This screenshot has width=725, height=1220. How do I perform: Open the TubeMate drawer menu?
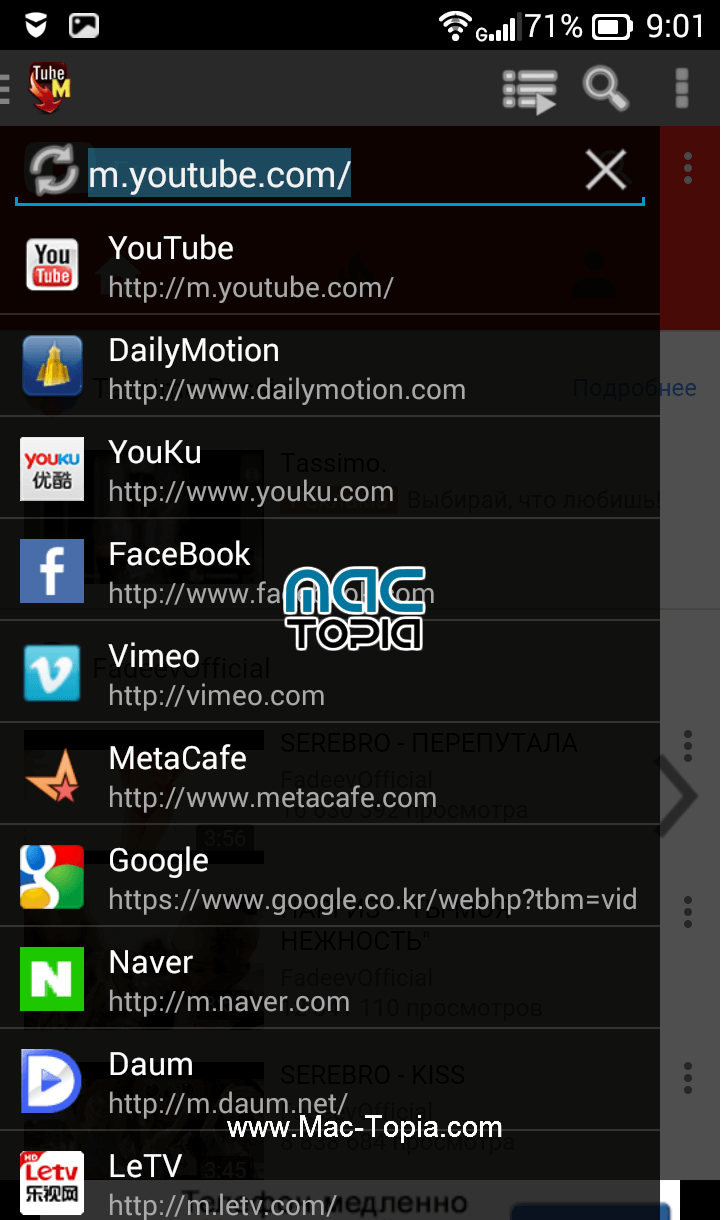pyautogui.click(x=38, y=87)
